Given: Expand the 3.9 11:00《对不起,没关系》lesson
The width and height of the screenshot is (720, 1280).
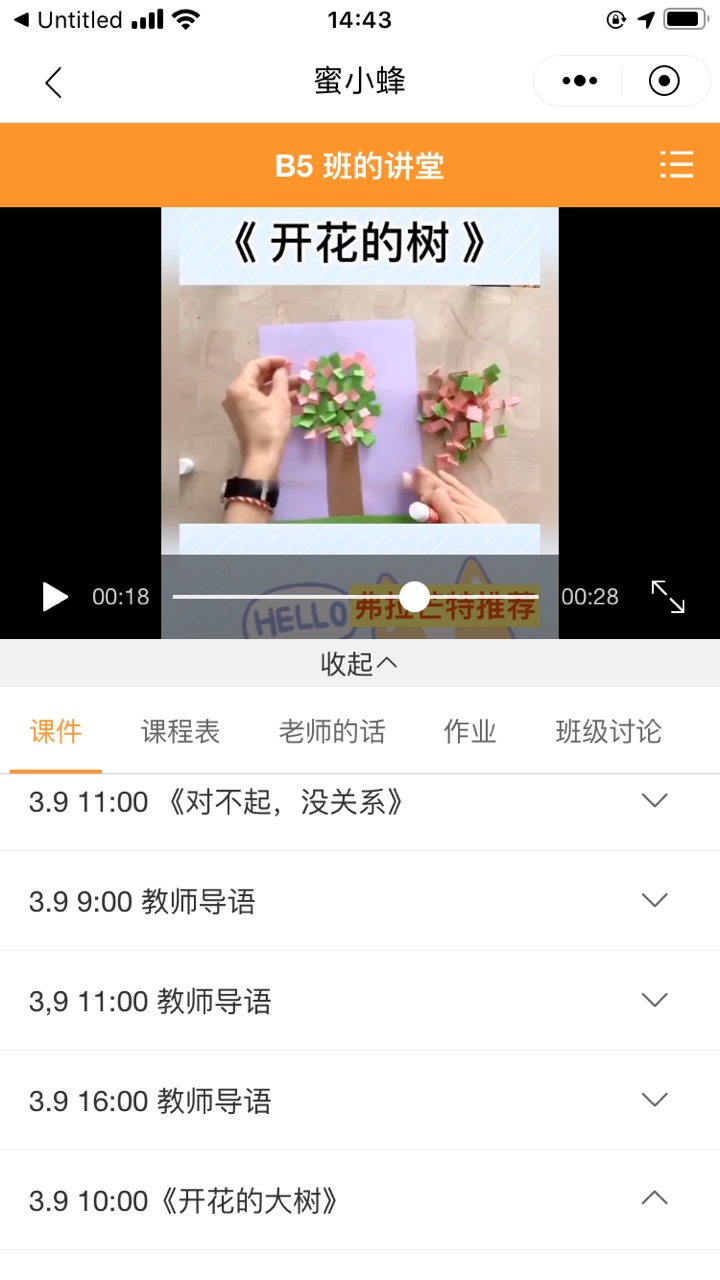Looking at the screenshot, I should coord(654,801).
